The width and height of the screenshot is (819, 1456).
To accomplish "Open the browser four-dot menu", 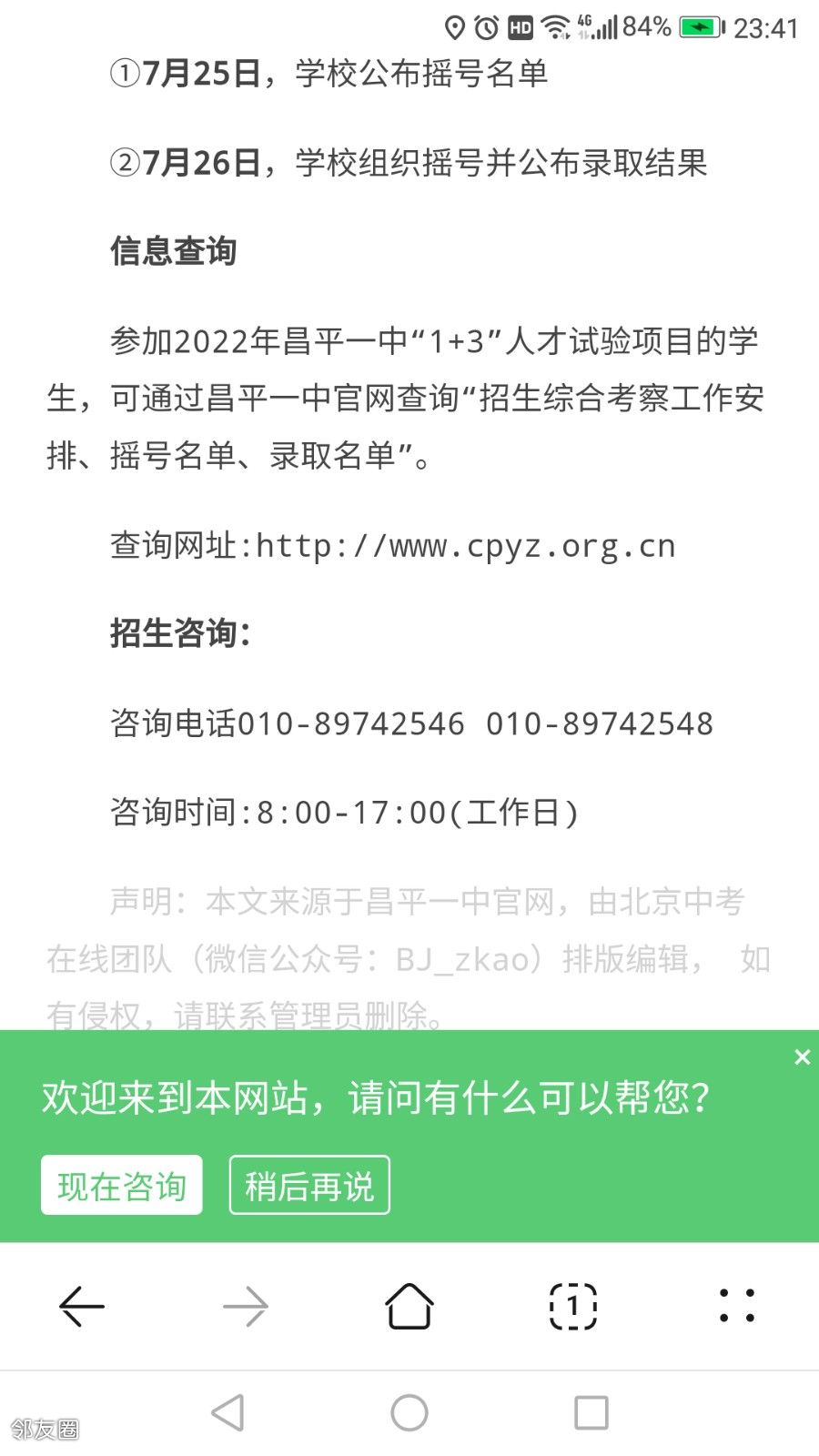I will pos(737,1306).
